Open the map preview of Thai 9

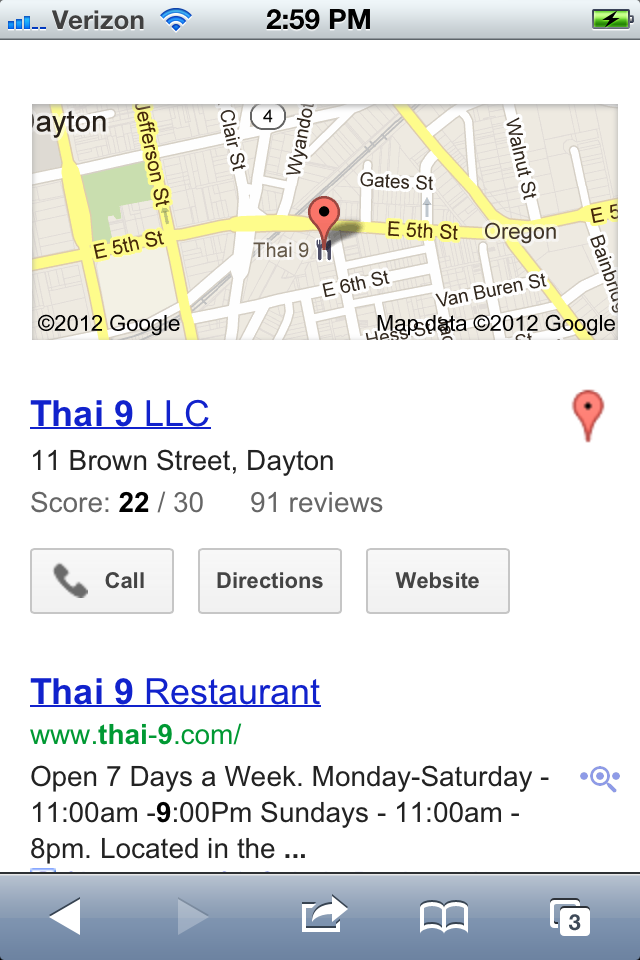coord(324,222)
